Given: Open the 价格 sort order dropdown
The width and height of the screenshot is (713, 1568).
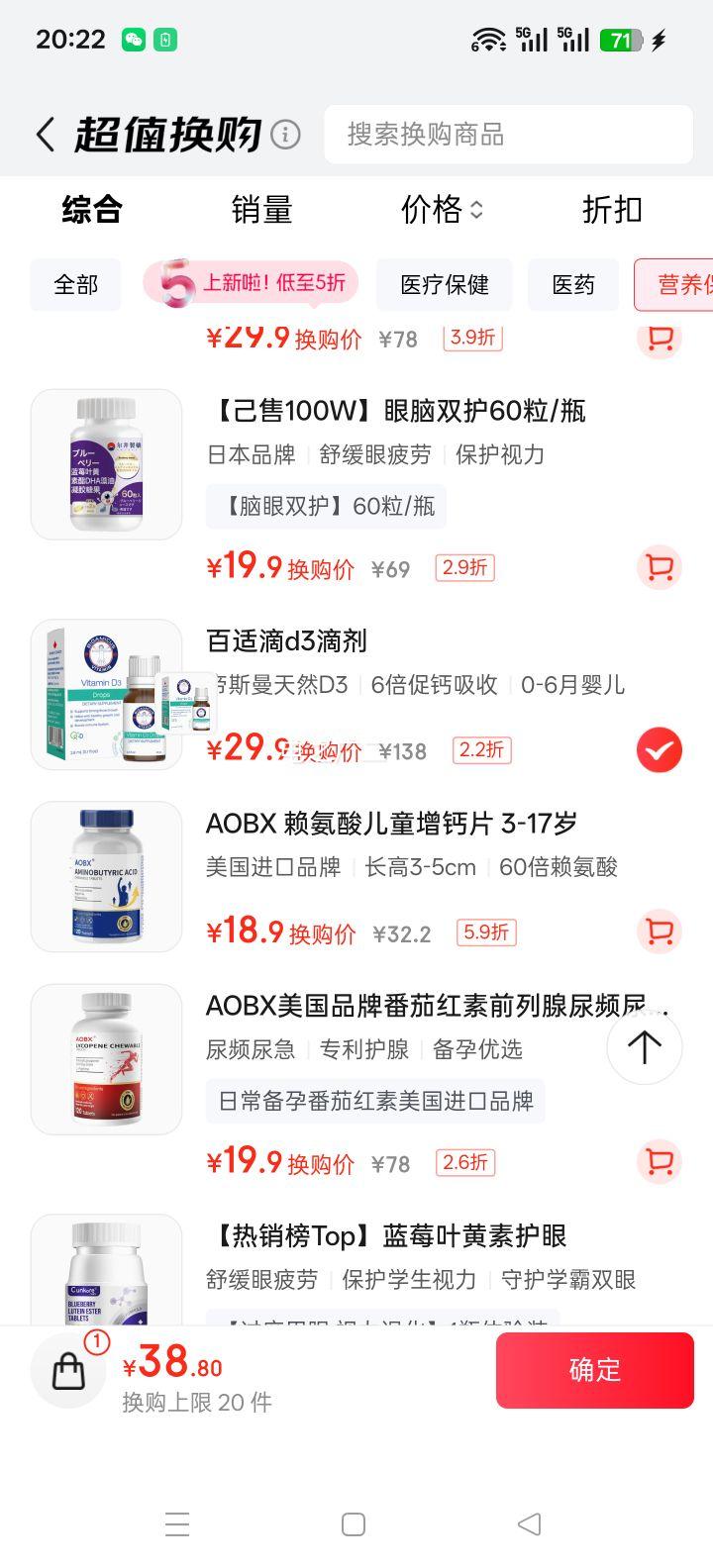Looking at the screenshot, I should [x=442, y=210].
